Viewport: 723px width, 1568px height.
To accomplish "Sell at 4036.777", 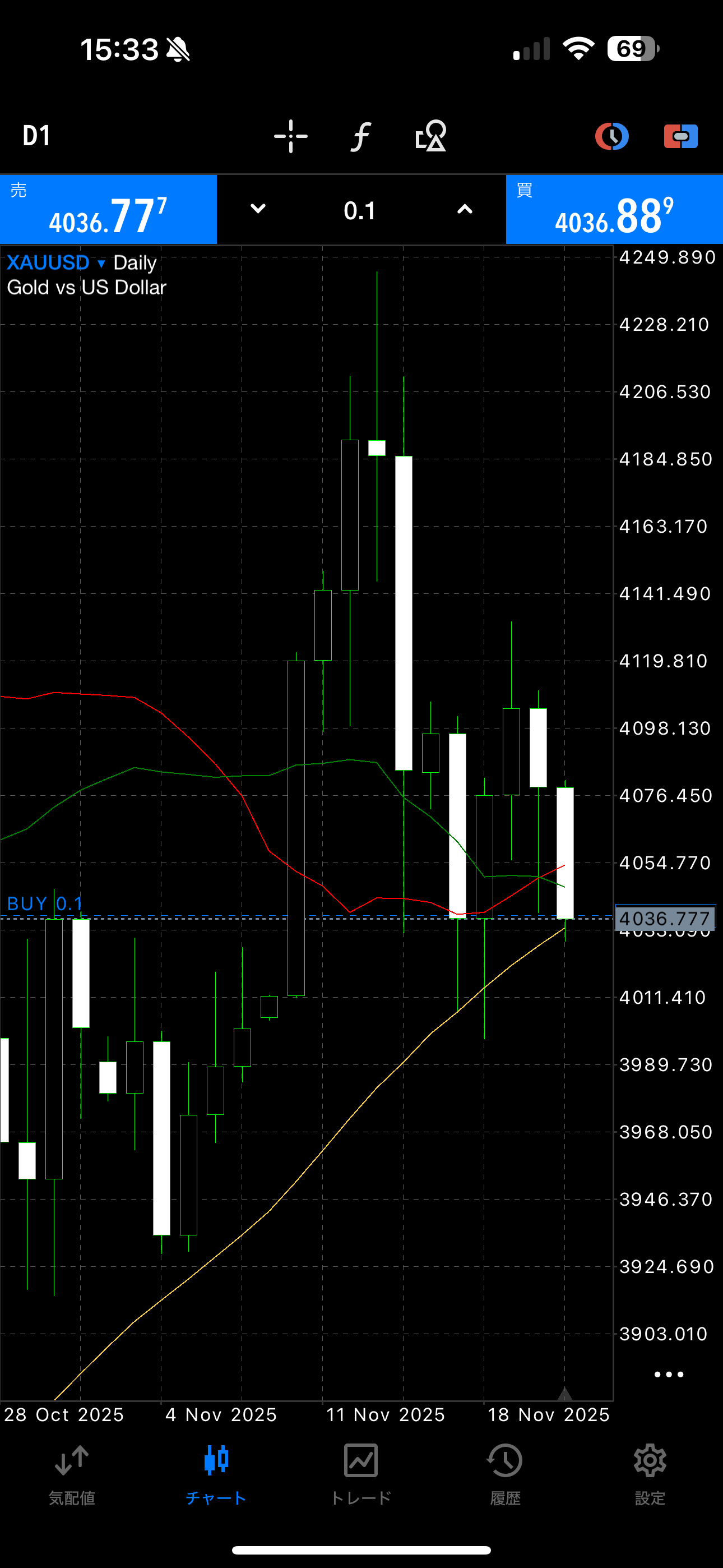I will [x=108, y=210].
